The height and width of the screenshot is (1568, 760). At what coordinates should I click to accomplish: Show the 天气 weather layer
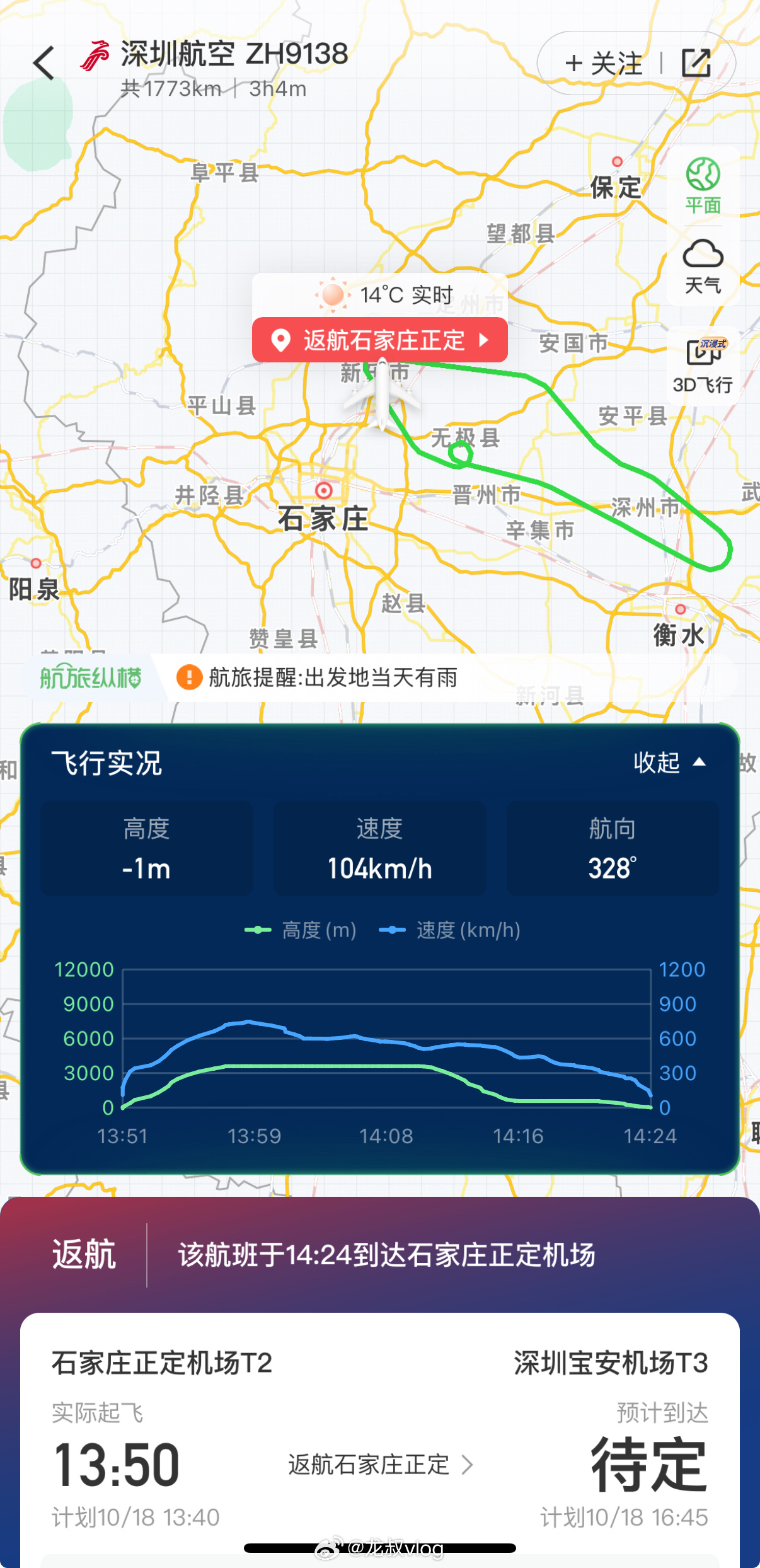(x=703, y=266)
